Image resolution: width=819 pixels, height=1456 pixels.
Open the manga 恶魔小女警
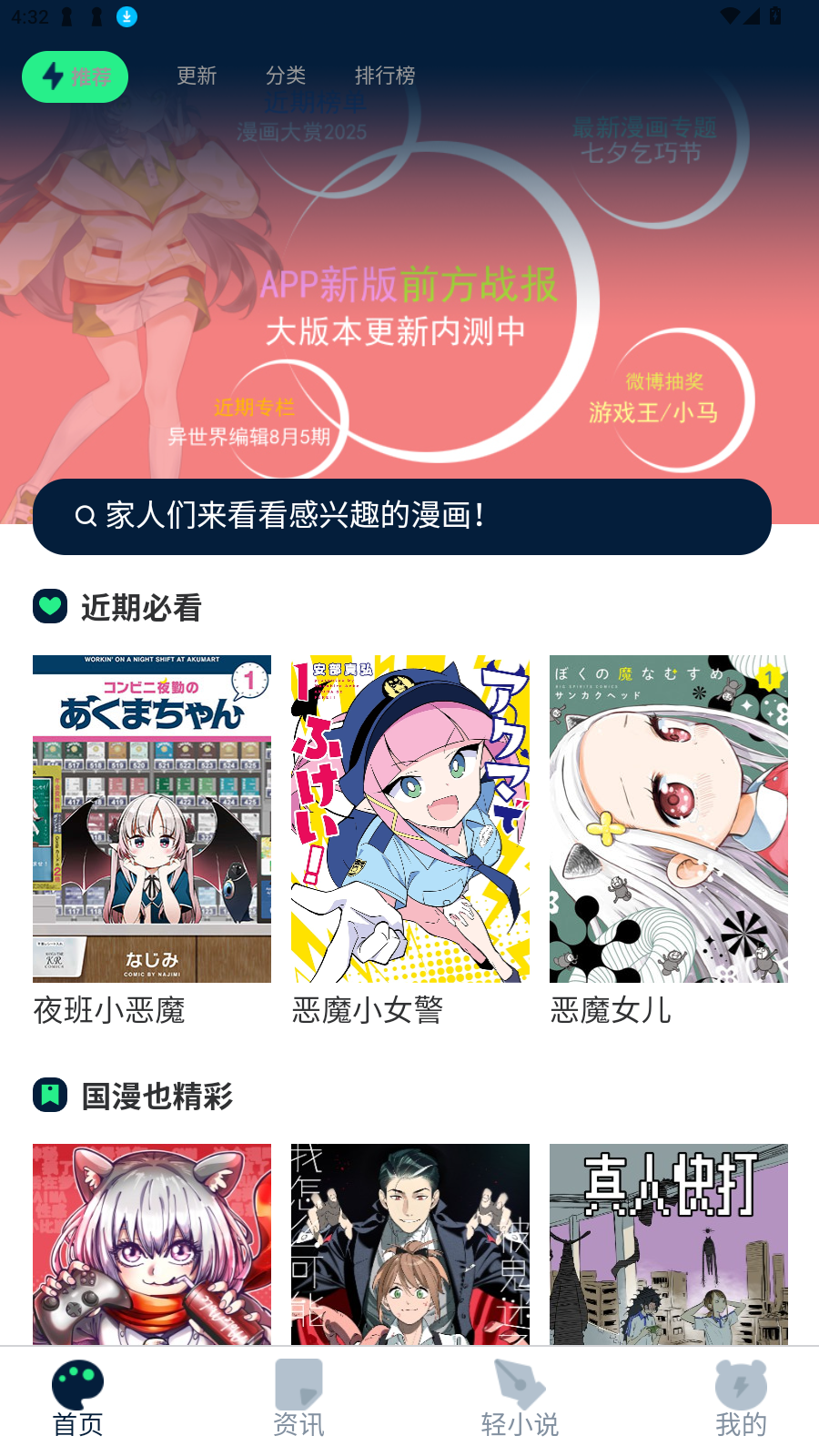click(410, 819)
